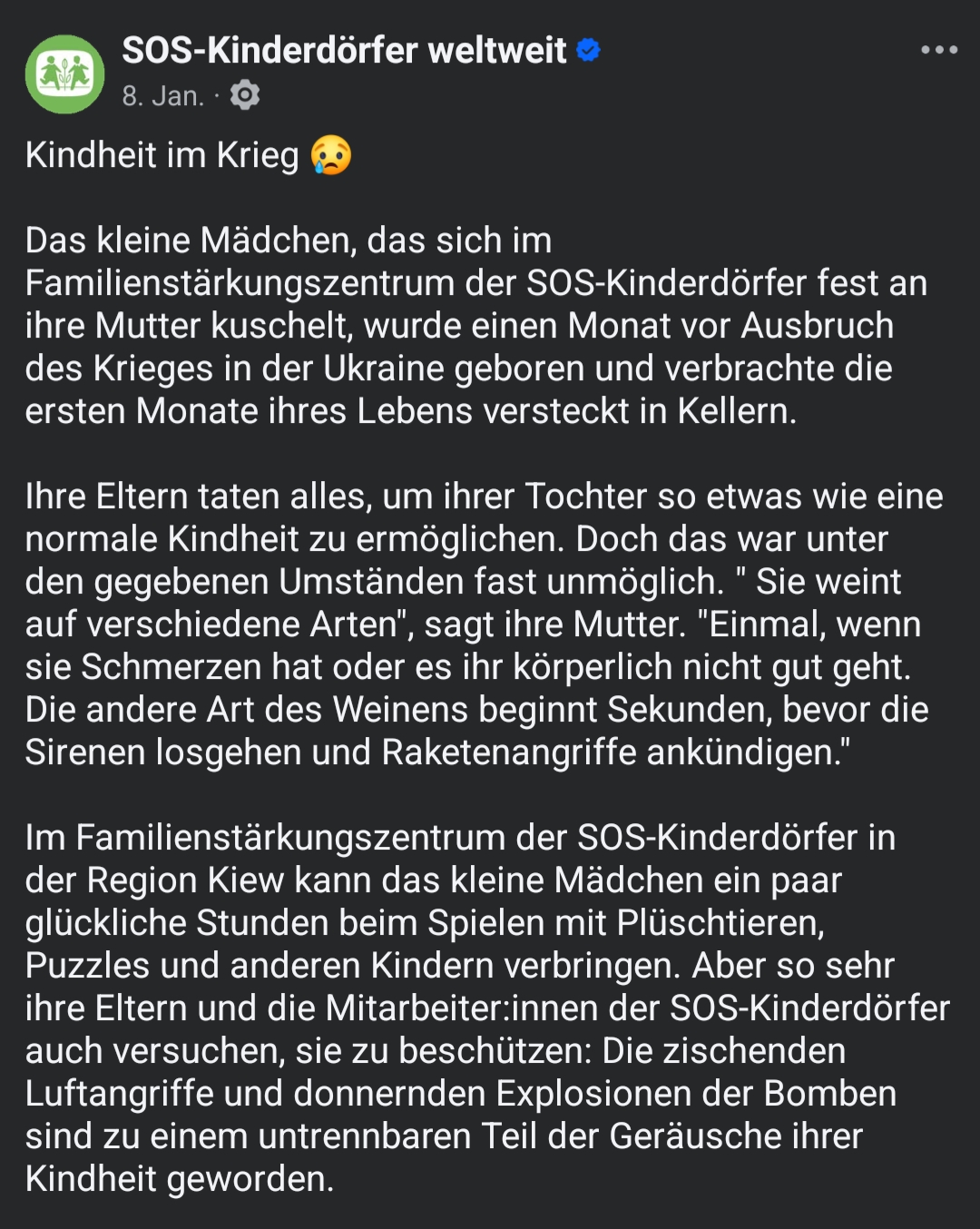Open the post's three-dot overflow menu
Viewport: 980px width, 1229px height.
click(x=939, y=50)
